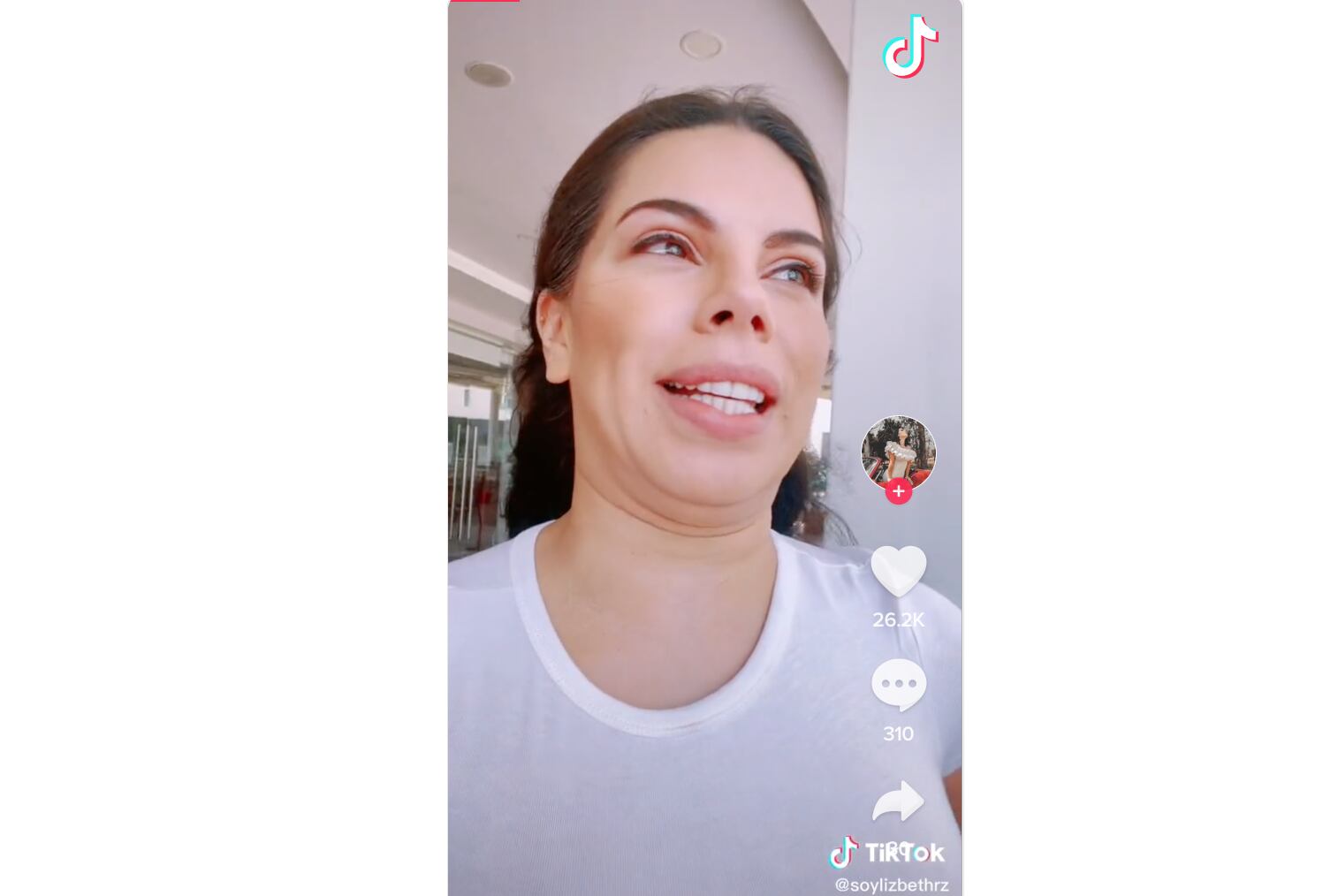Open the comments bubble showing 310
Screen dimensions: 1338x896
coord(898,684)
